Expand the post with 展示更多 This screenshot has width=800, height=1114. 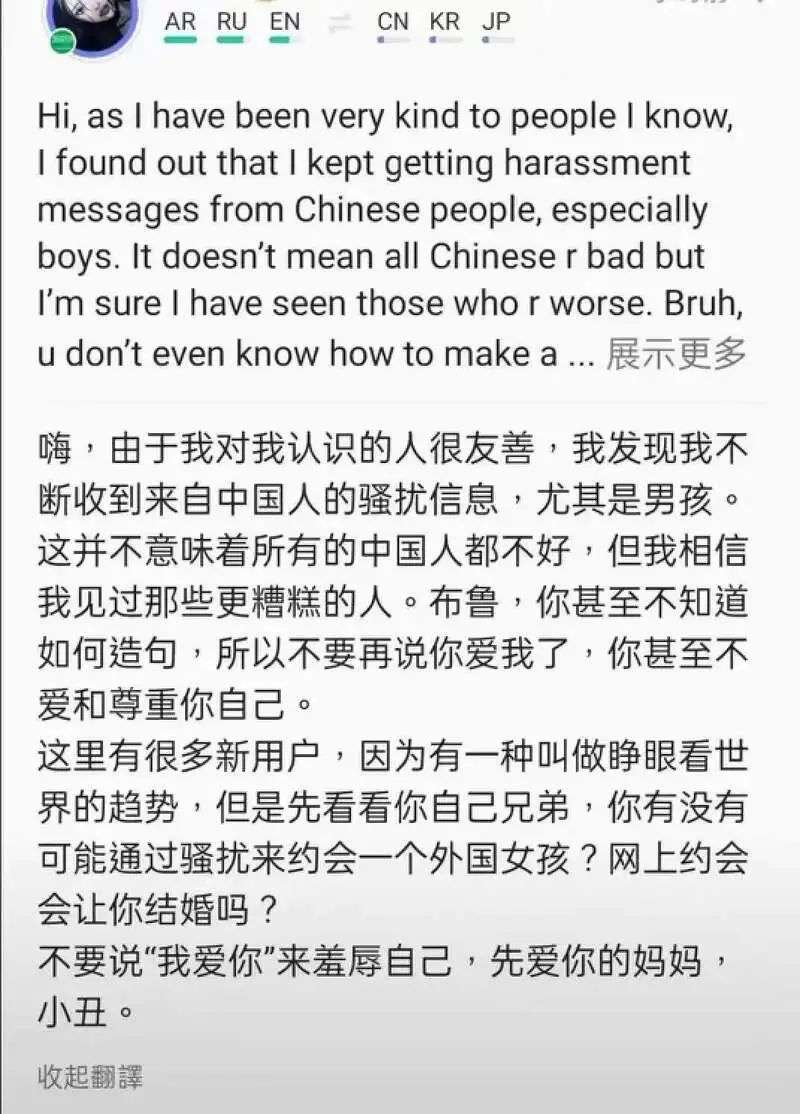coord(676,355)
